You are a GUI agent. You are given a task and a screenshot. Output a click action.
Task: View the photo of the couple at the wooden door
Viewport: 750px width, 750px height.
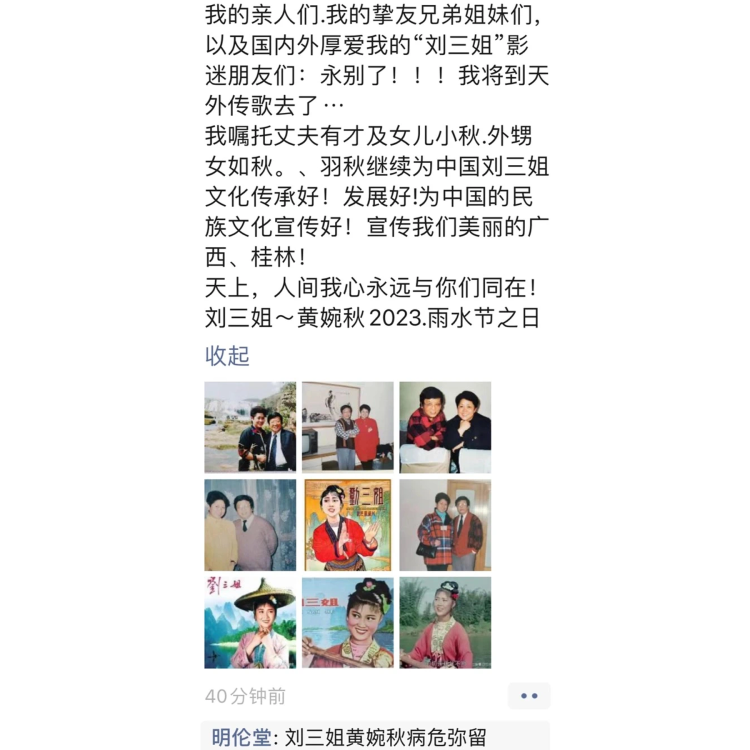coord(445,524)
